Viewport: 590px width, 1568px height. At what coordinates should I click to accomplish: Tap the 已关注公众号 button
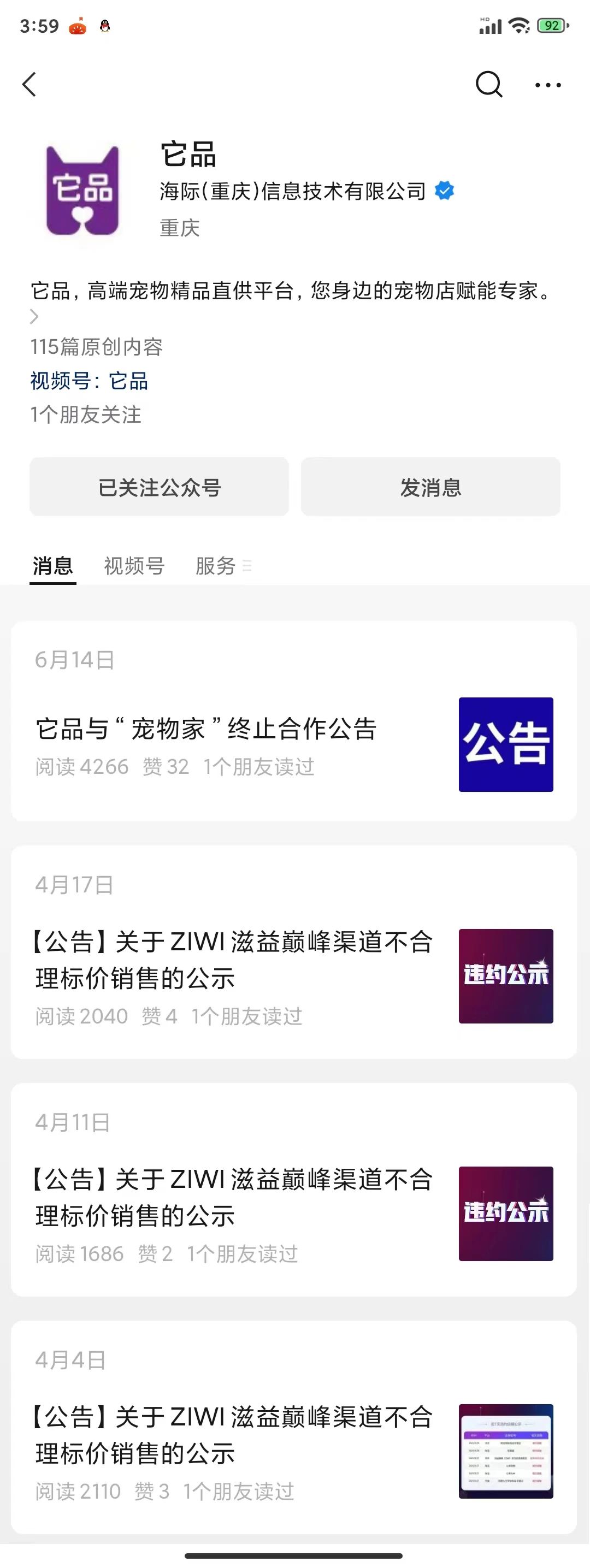pos(159,487)
